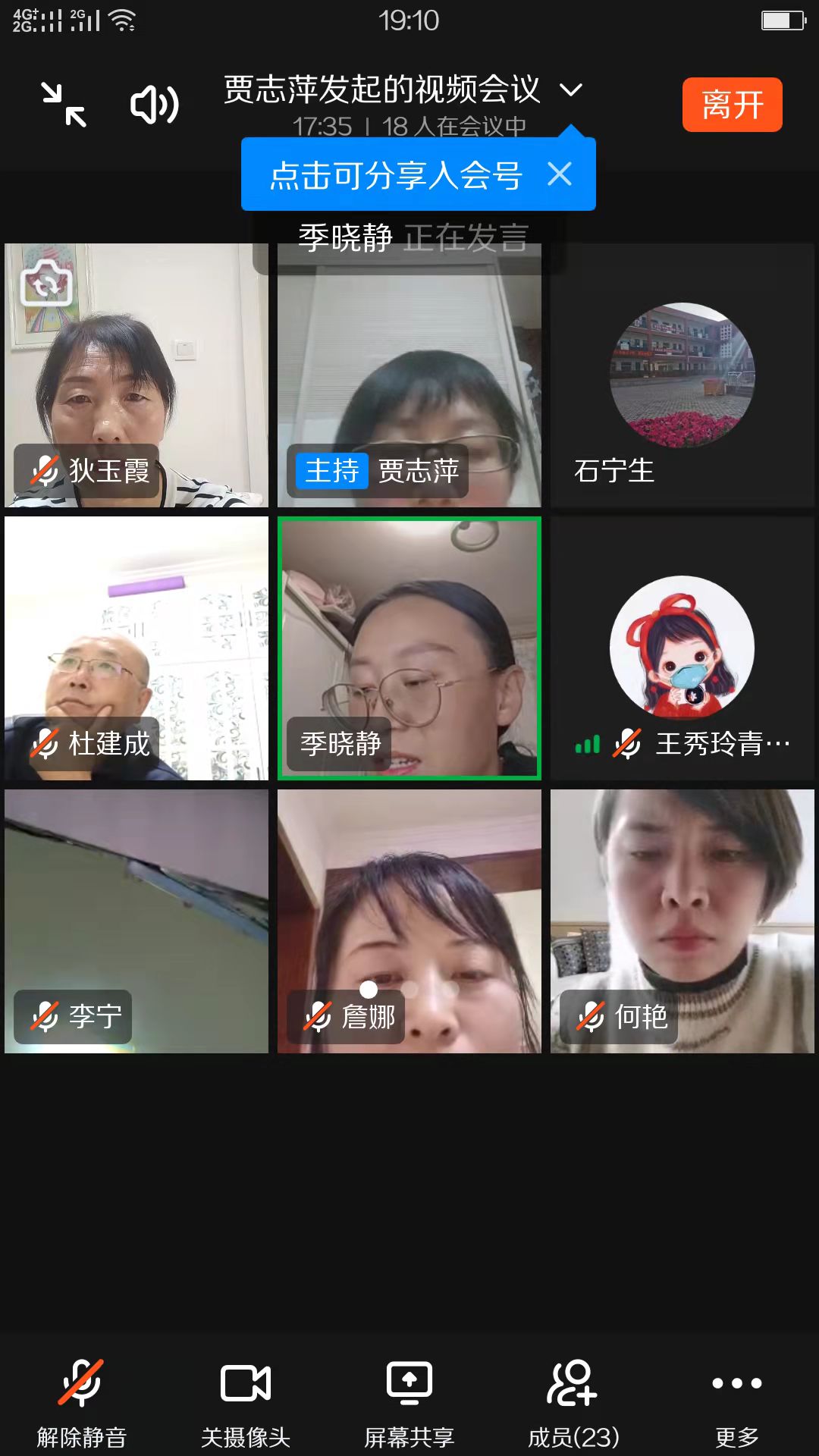Flip the camera on 狄玉霞's tile

46,283
